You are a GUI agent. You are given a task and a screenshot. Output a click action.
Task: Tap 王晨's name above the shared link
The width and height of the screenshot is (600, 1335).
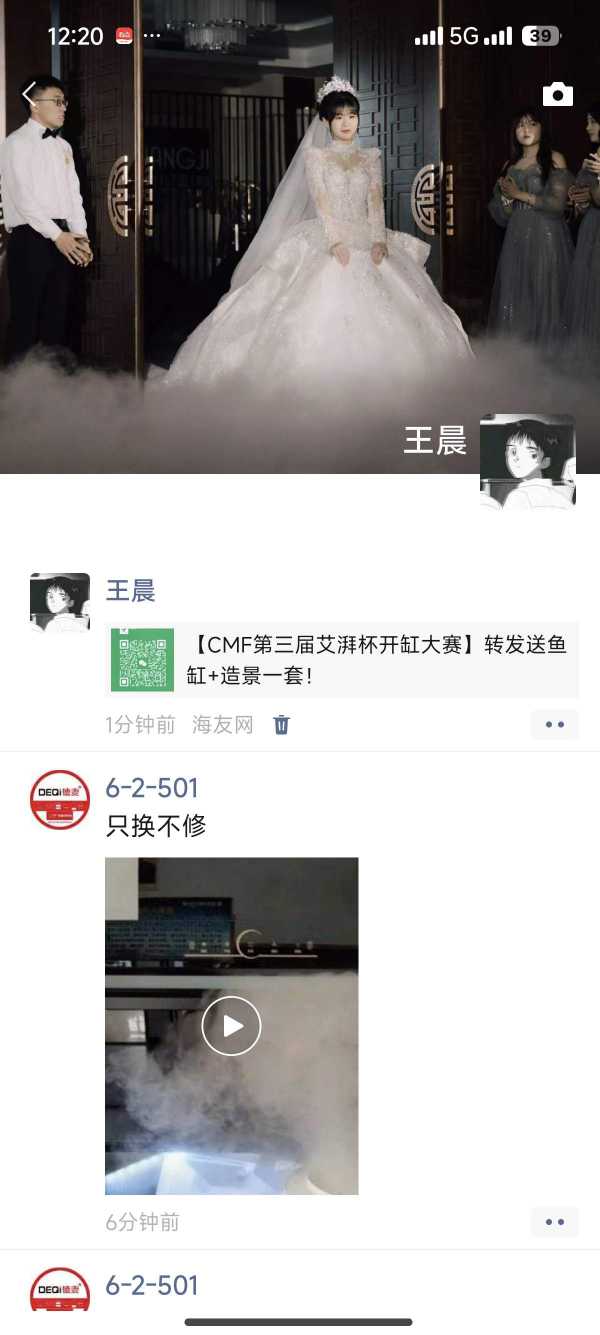click(x=130, y=590)
